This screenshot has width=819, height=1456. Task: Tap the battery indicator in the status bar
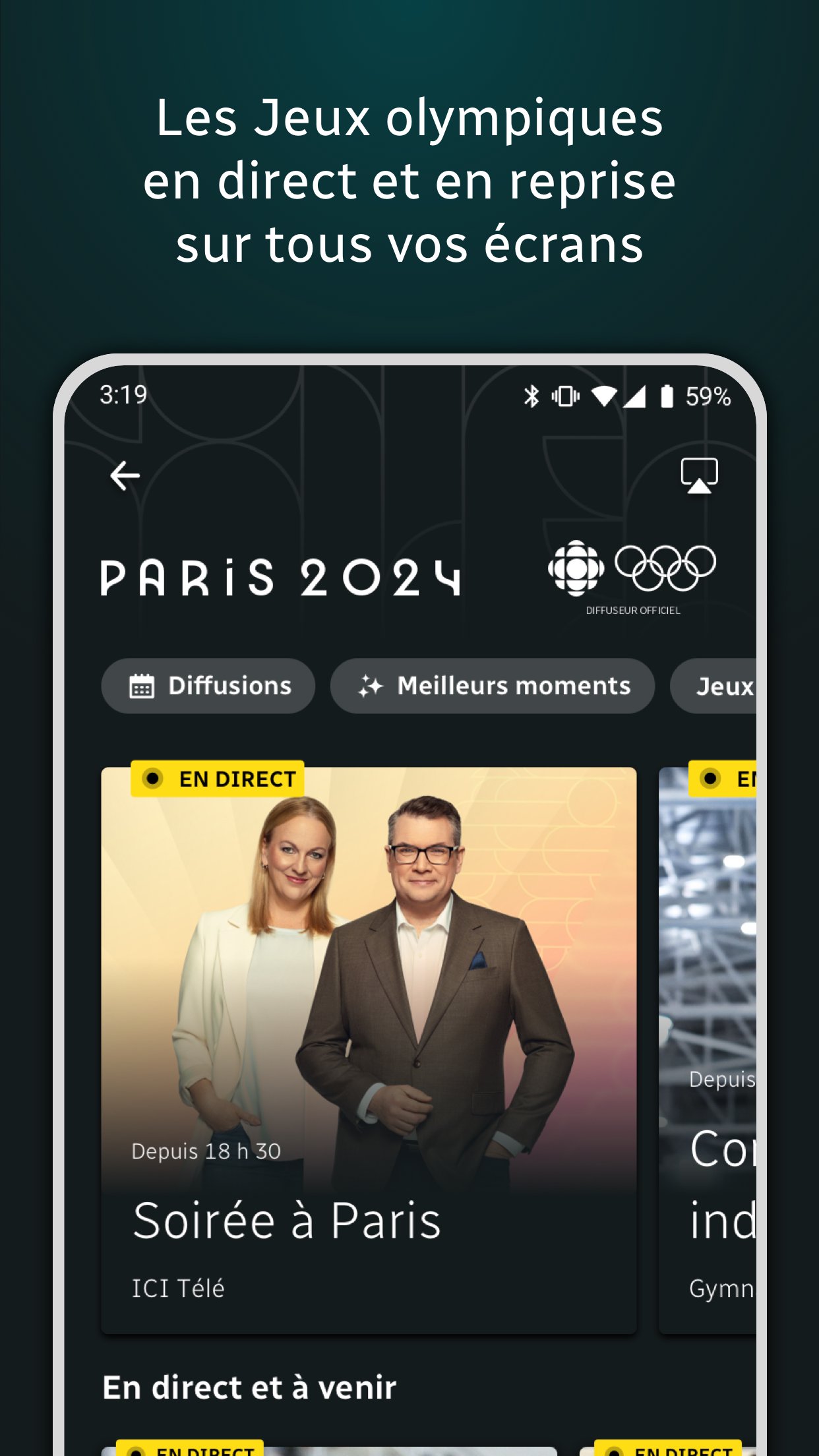(x=666, y=396)
